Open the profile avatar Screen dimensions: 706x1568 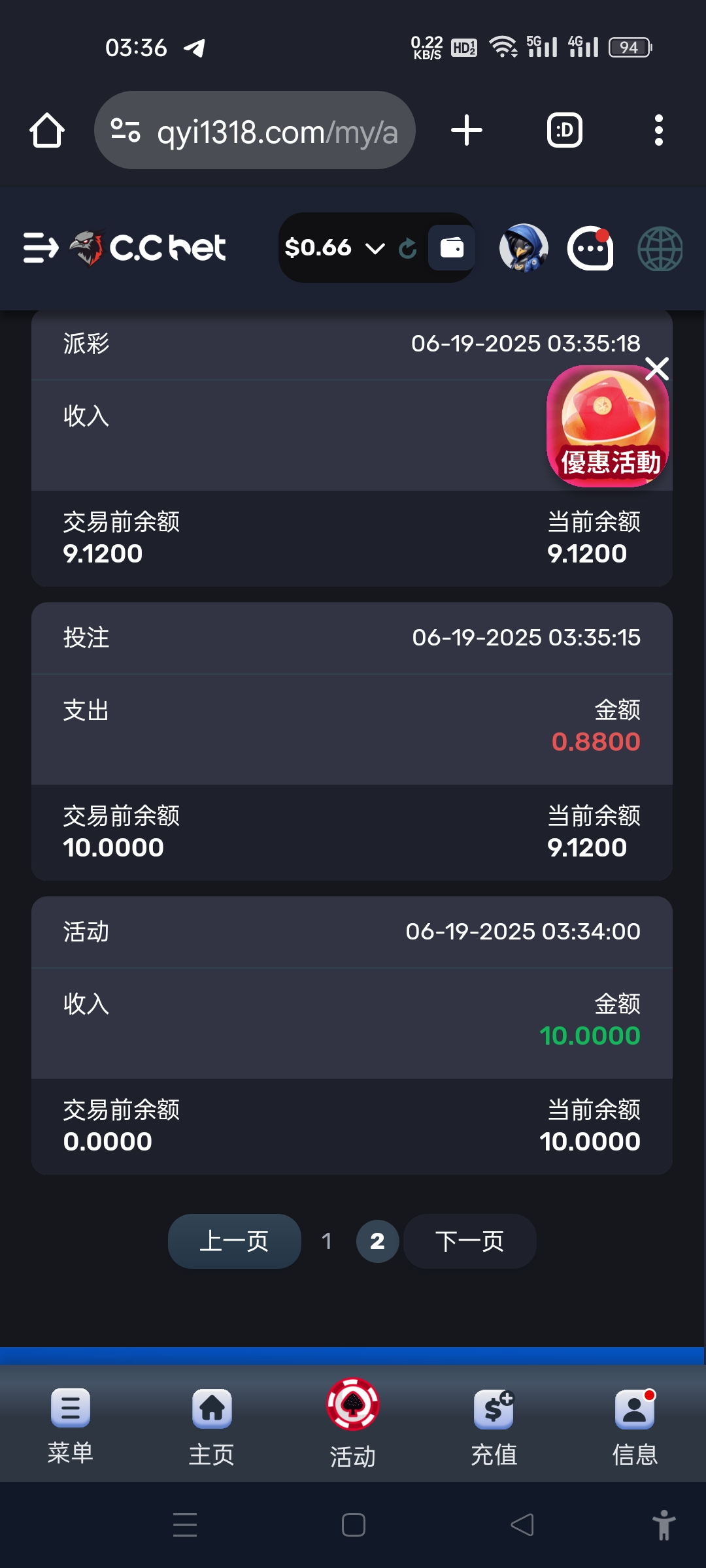tap(524, 248)
